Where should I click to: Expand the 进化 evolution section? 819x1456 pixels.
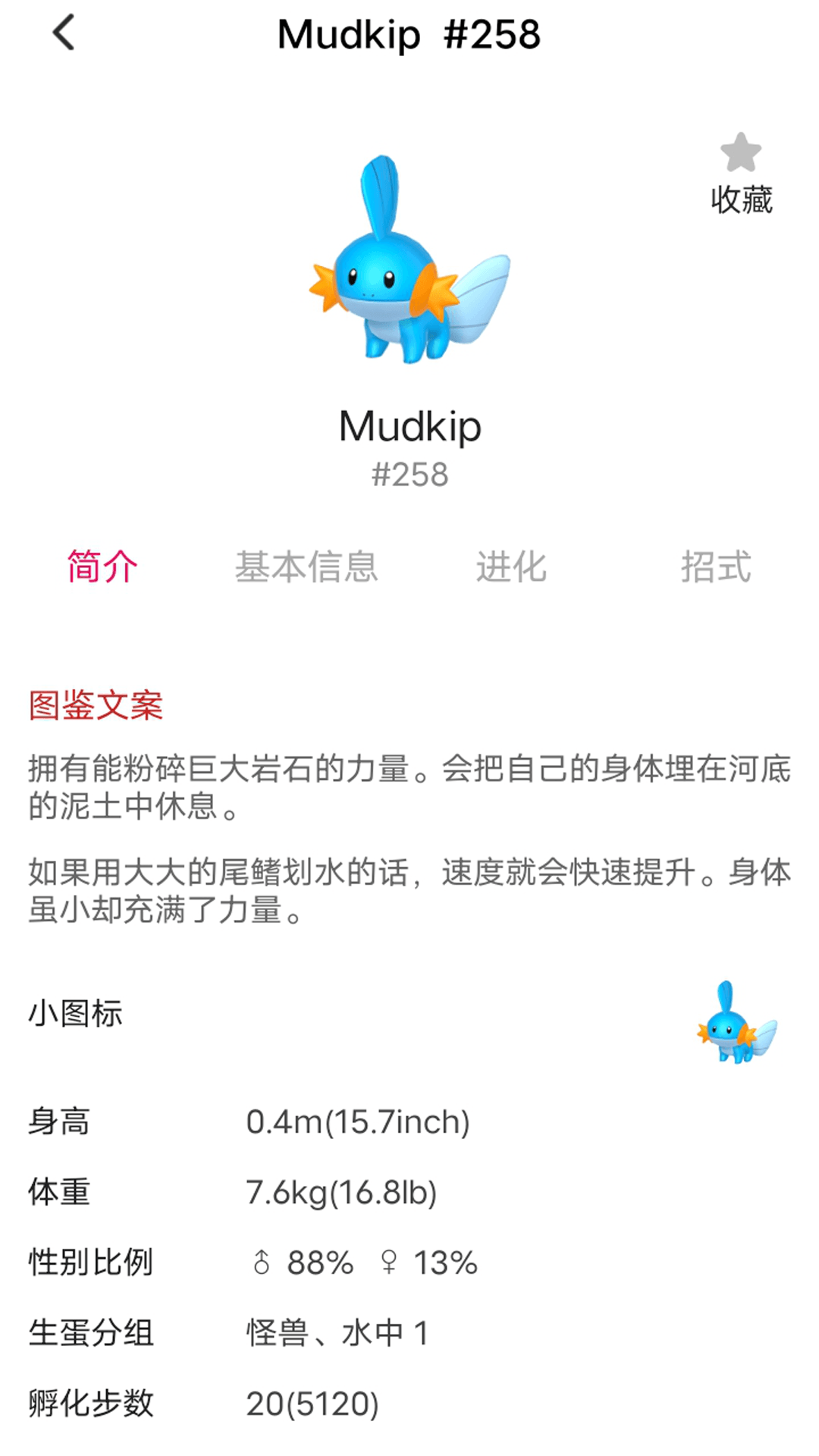(513, 569)
